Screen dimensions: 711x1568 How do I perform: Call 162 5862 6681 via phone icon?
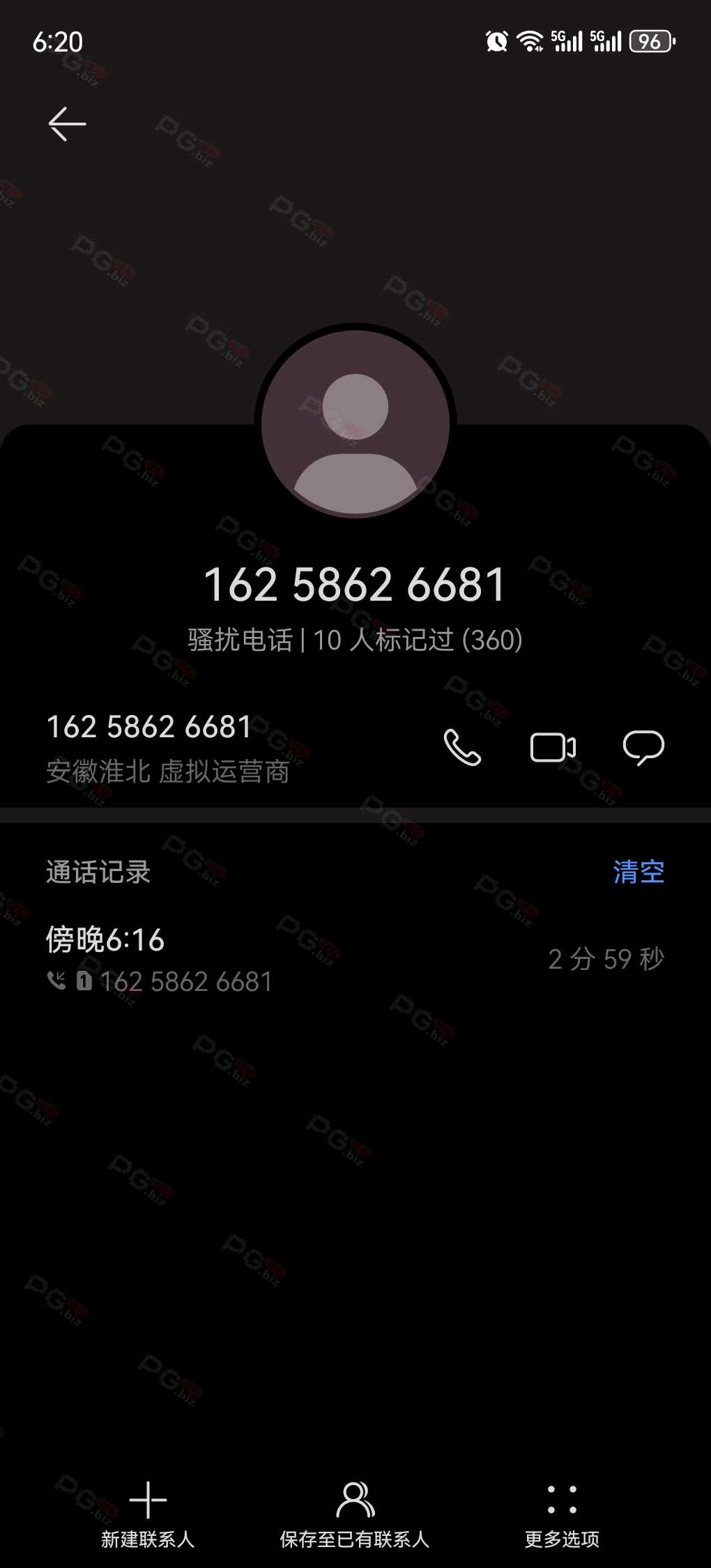click(x=462, y=748)
